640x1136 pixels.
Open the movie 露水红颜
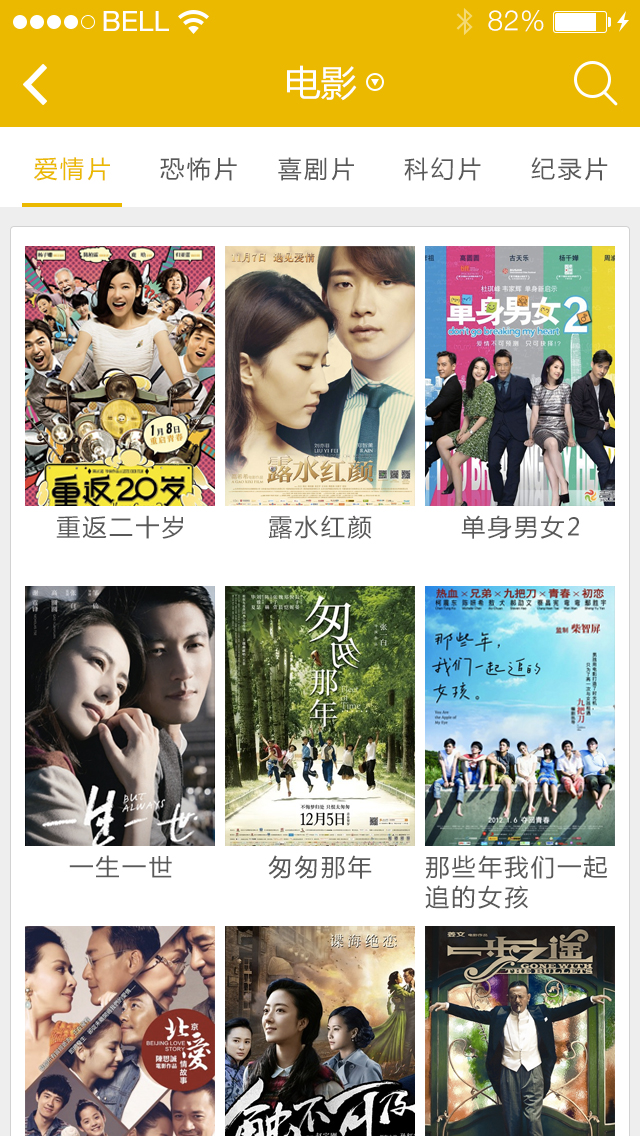320,376
